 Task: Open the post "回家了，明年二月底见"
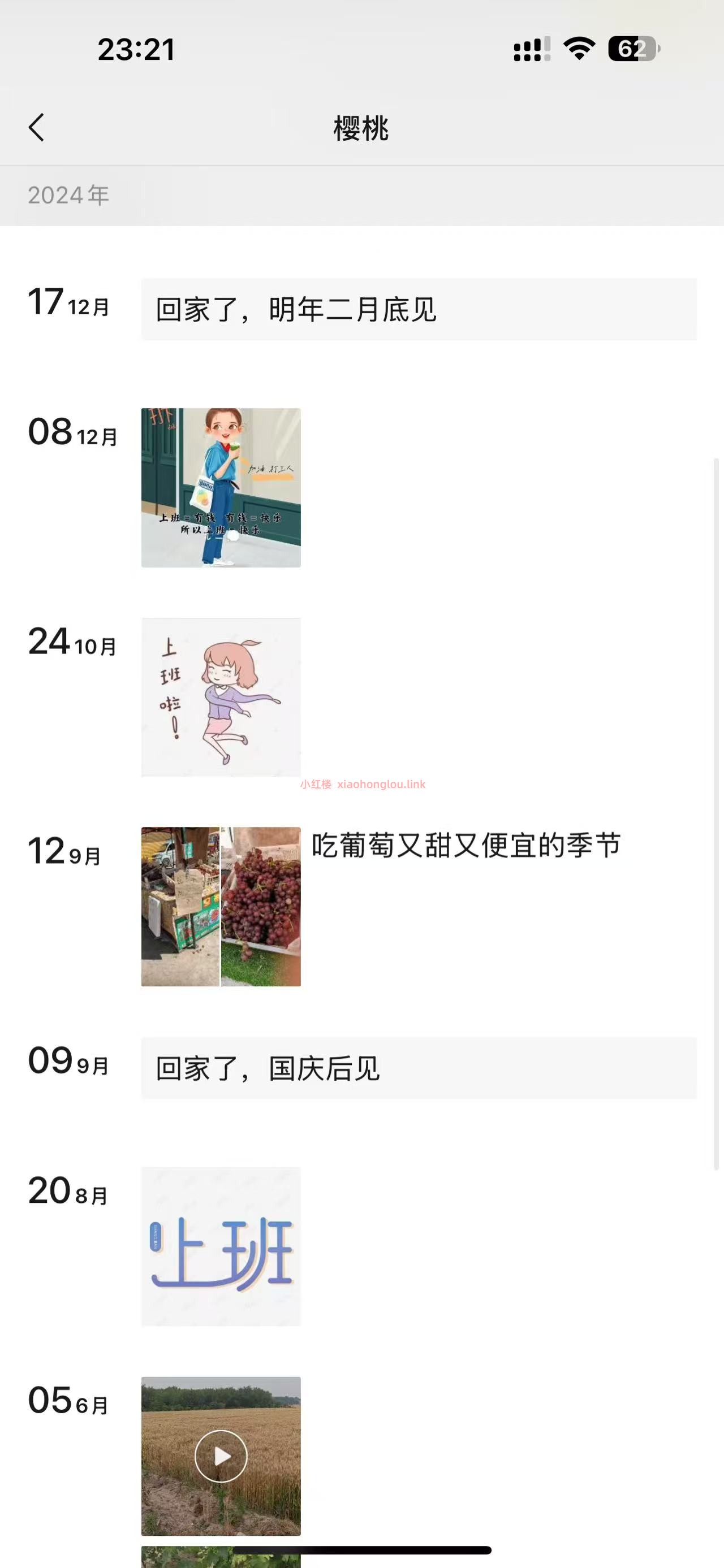[419, 310]
